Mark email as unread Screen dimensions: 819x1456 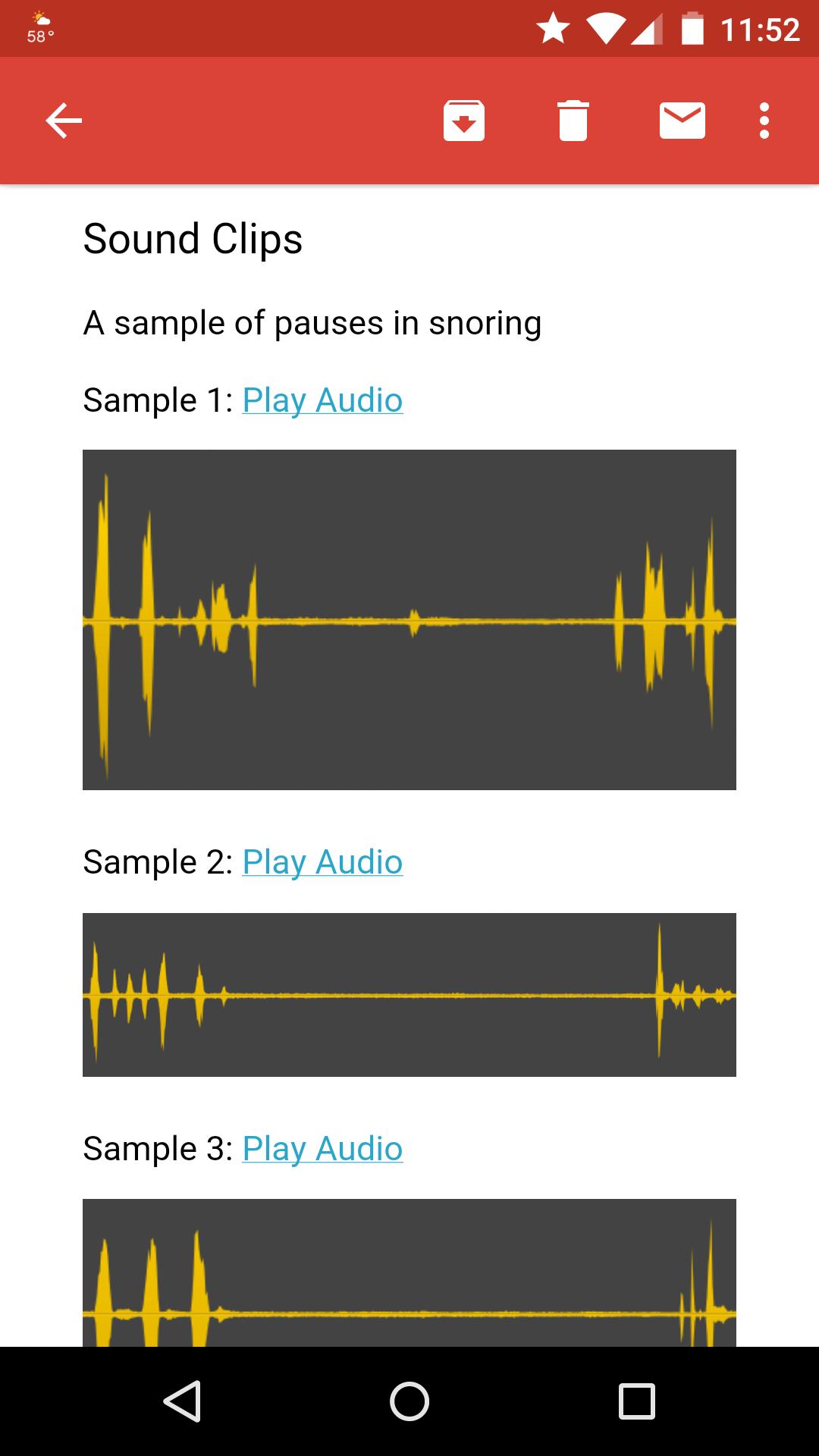pyautogui.click(x=682, y=121)
